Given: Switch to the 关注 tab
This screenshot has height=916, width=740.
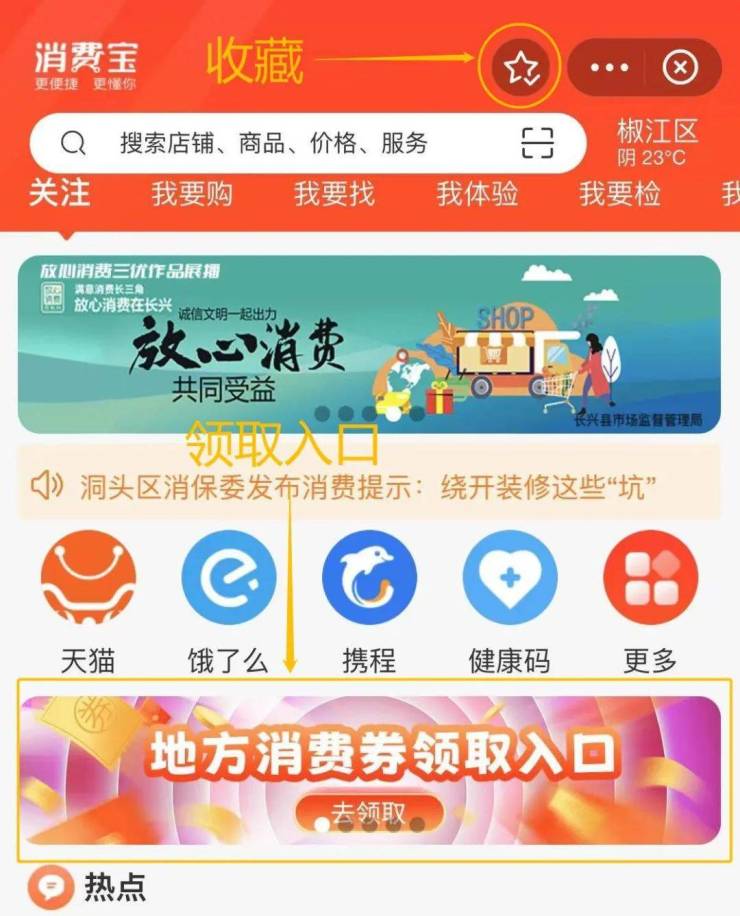Looking at the screenshot, I should (x=59, y=193).
